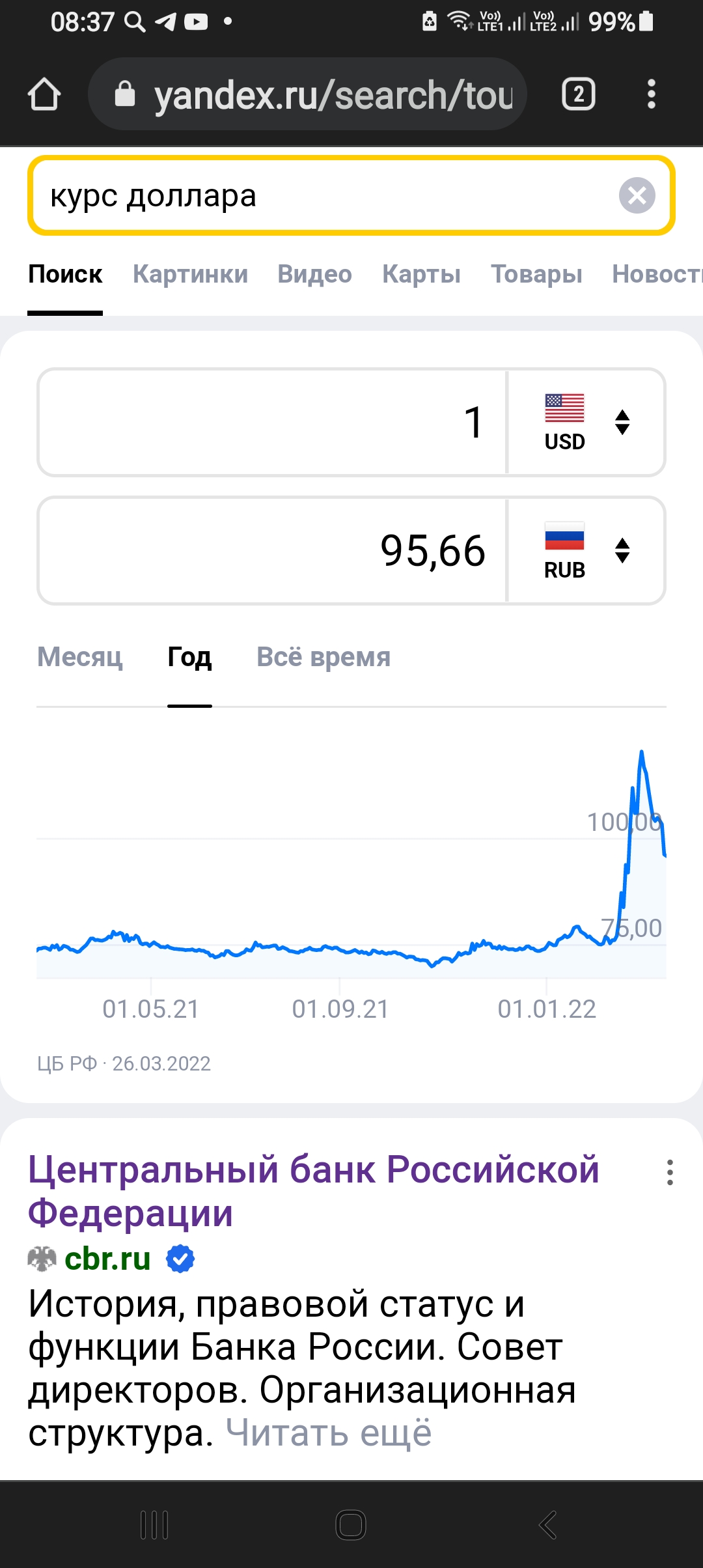Open the Новости tab
Image resolution: width=703 pixels, height=1568 pixels.
(x=657, y=274)
